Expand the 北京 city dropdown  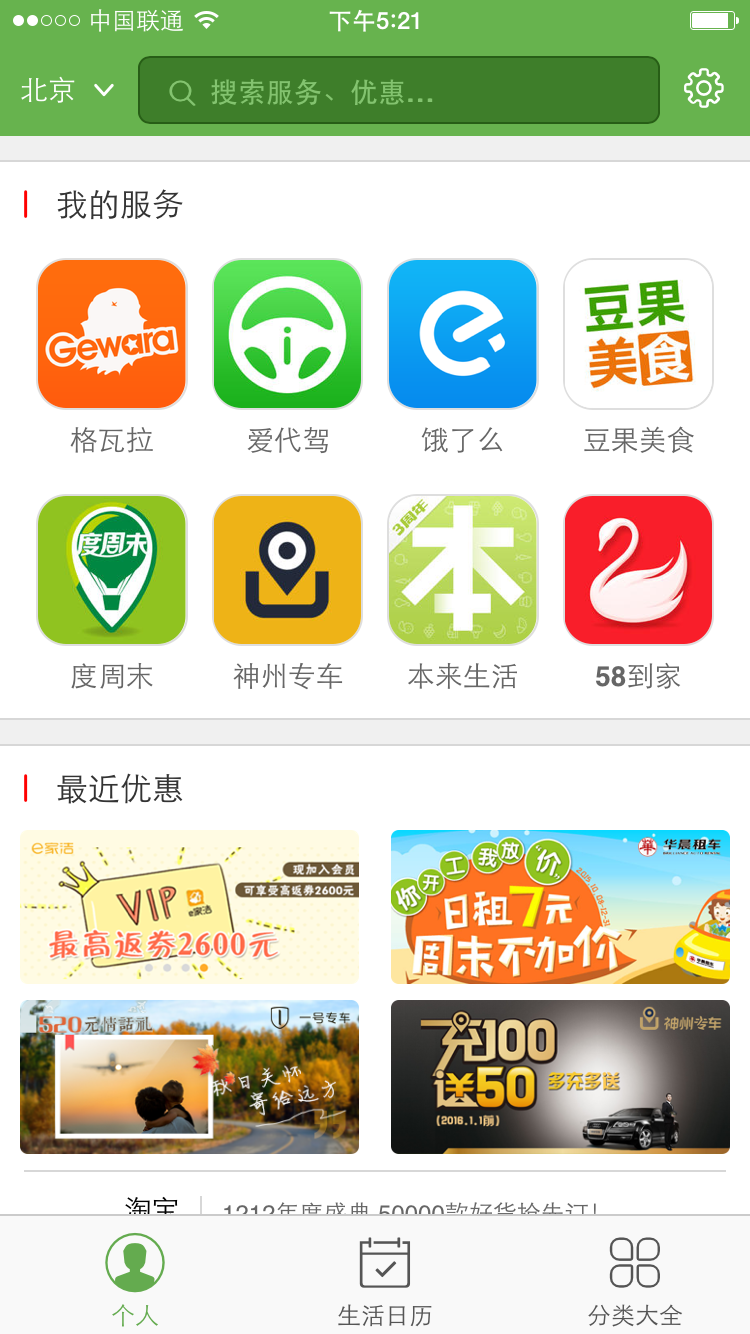(x=67, y=90)
